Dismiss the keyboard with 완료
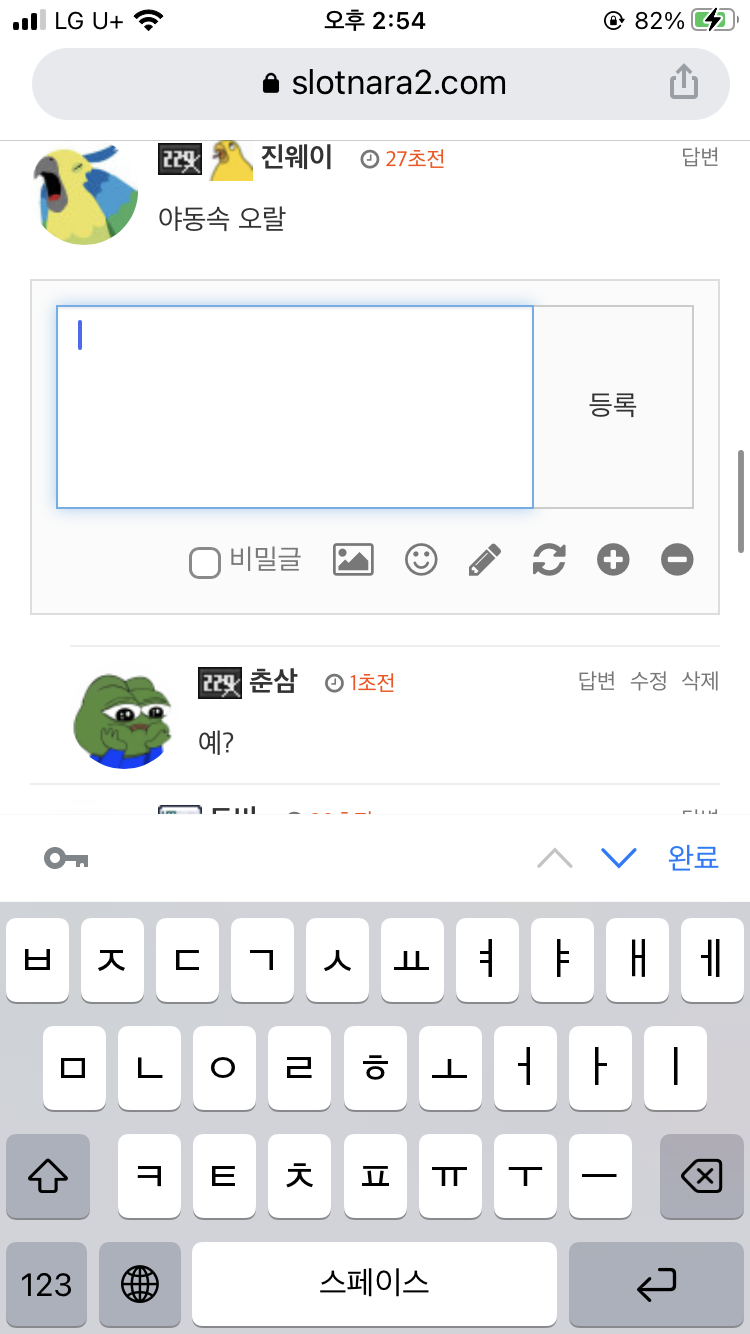The height and width of the screenshot is (1334, 750). tap(694, 857)
